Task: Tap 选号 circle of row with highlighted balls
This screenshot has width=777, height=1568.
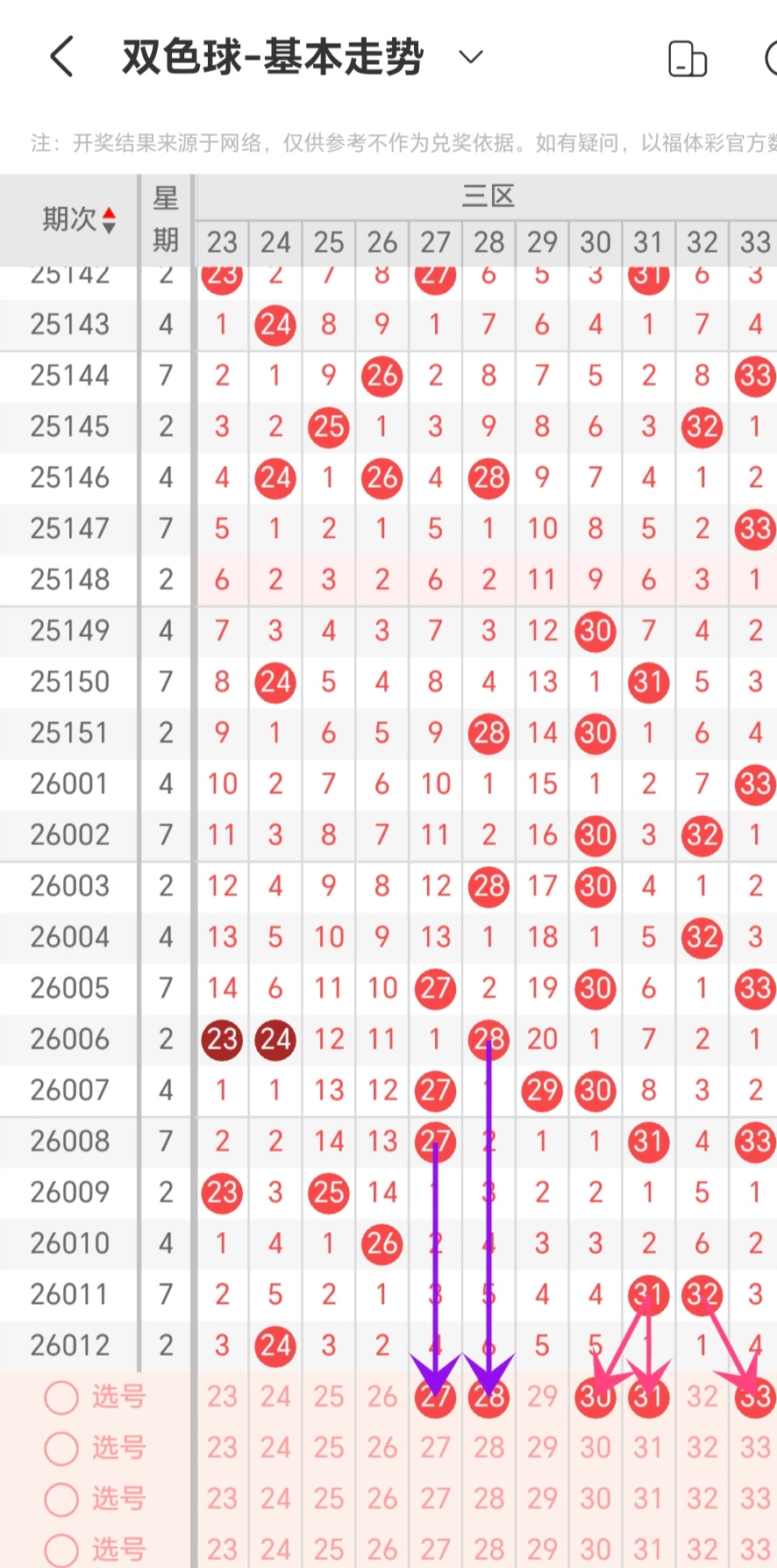Action: 61,1398
